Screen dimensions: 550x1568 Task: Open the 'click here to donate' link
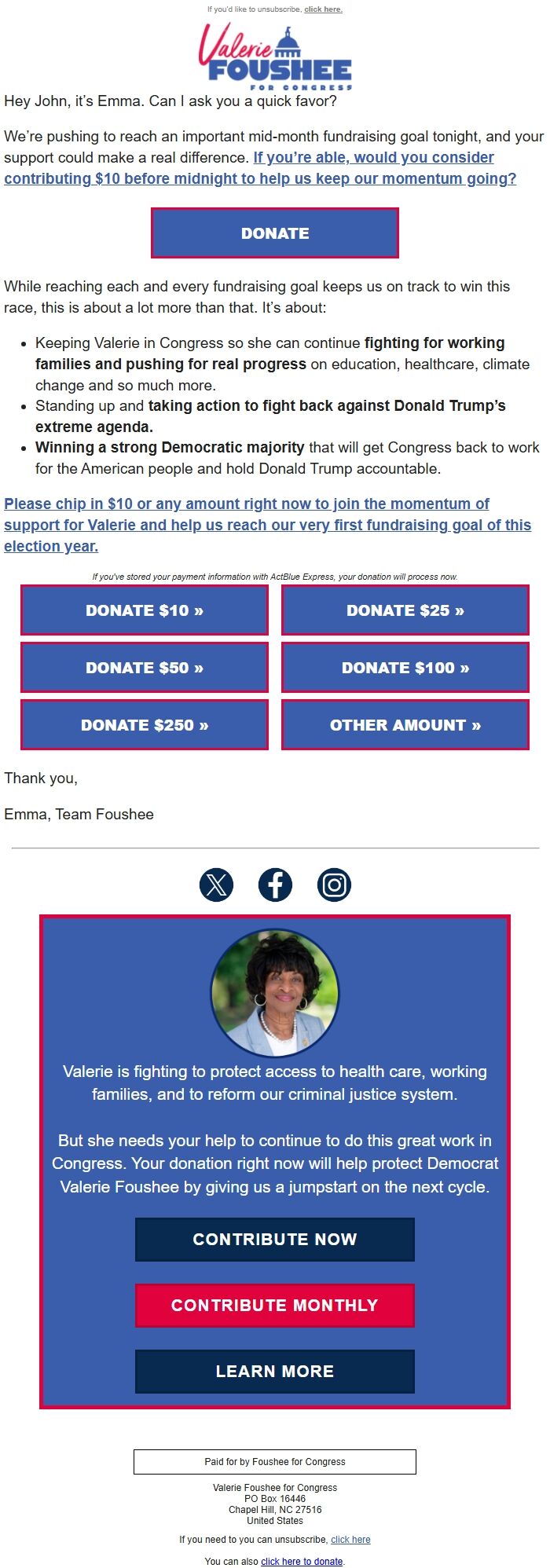[x=302, y=1561]
